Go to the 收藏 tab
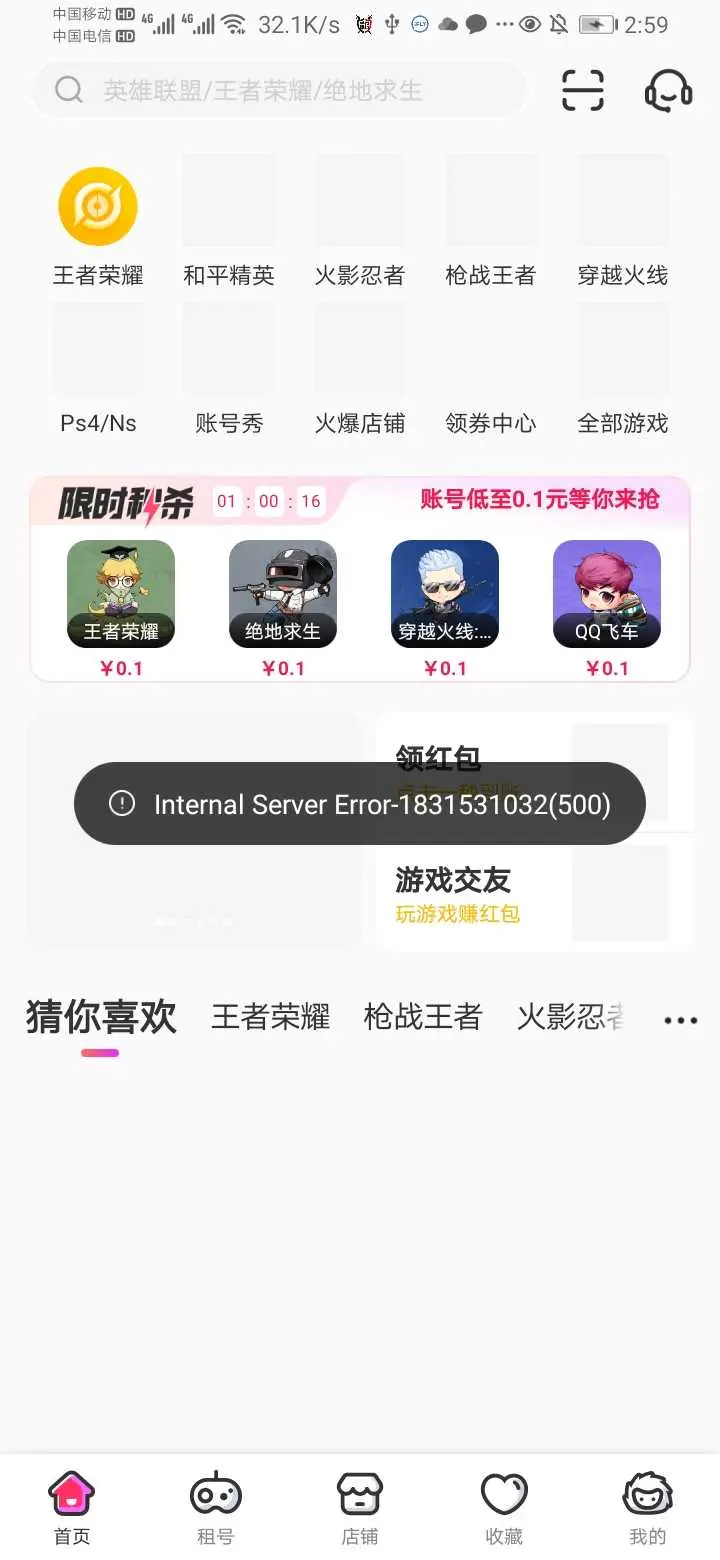Viewport: 720px width, 1560px height. click(x=504, y=1509)
